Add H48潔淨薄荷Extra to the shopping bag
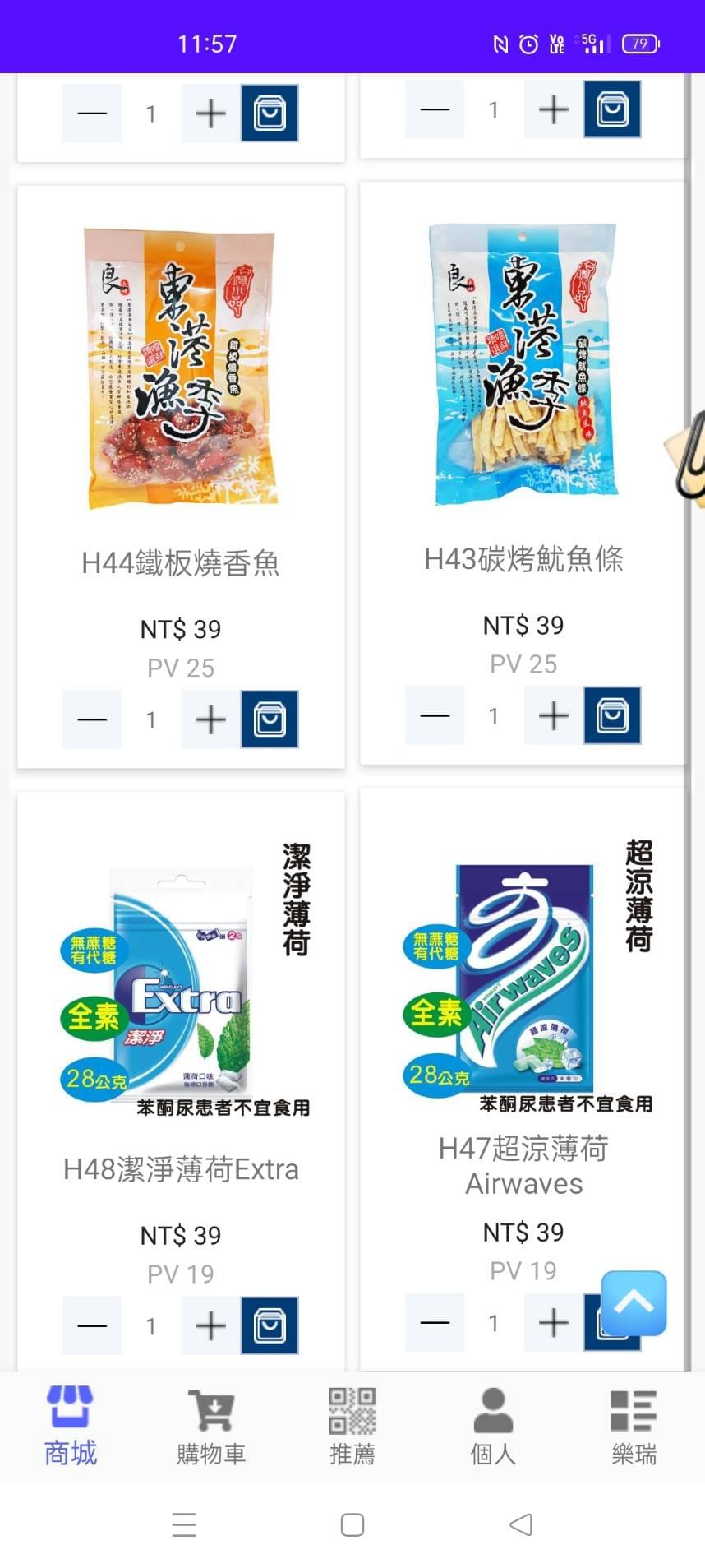This screenshot has height=1568, width=705. (x=270, y=1325)
